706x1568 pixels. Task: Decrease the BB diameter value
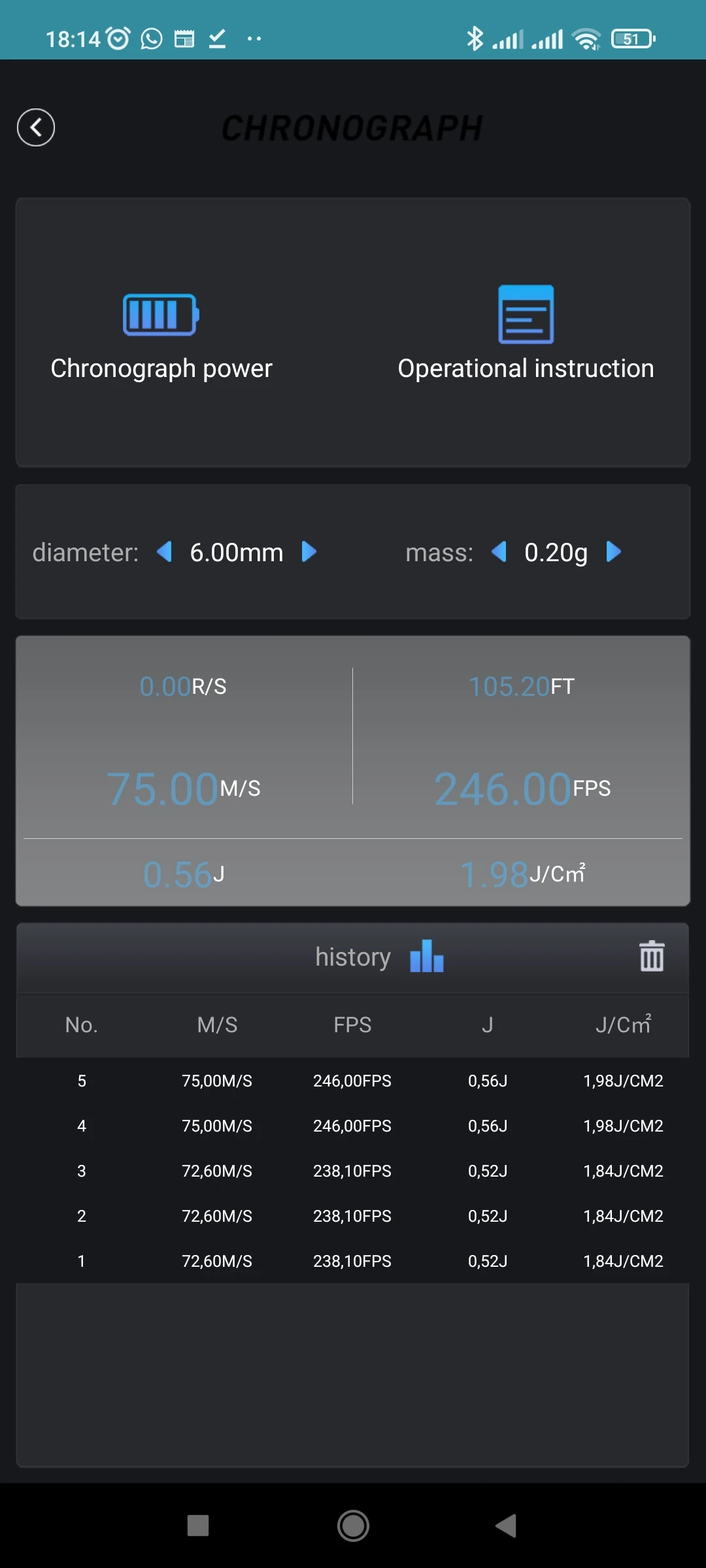pos(165,552)
